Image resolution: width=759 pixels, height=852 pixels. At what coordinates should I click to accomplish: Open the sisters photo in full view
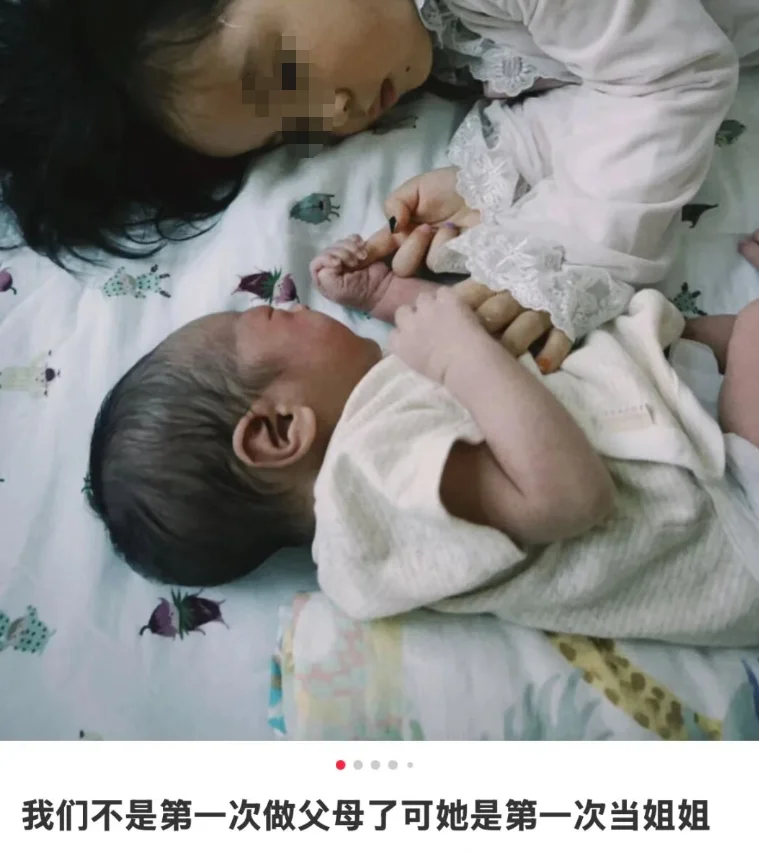[379, 370]
